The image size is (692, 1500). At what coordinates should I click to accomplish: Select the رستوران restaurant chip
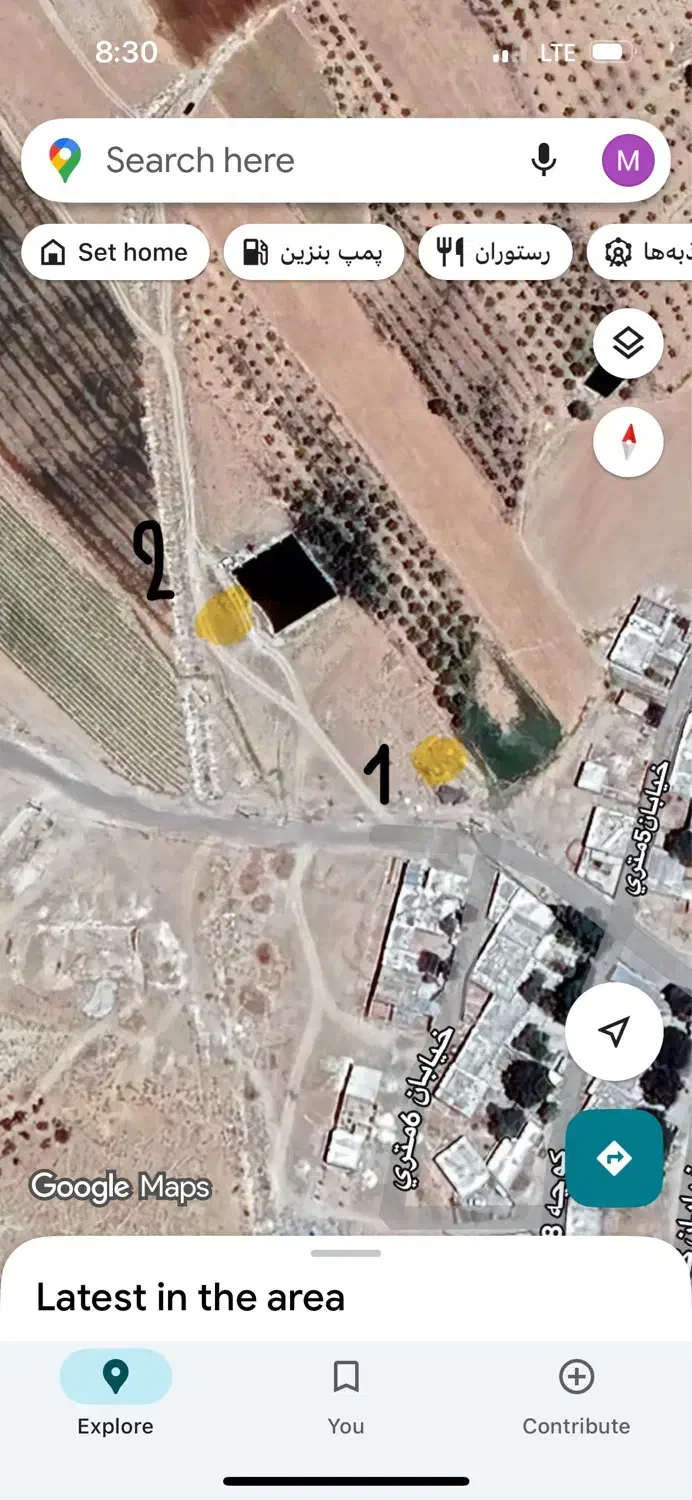click(495, 252)
